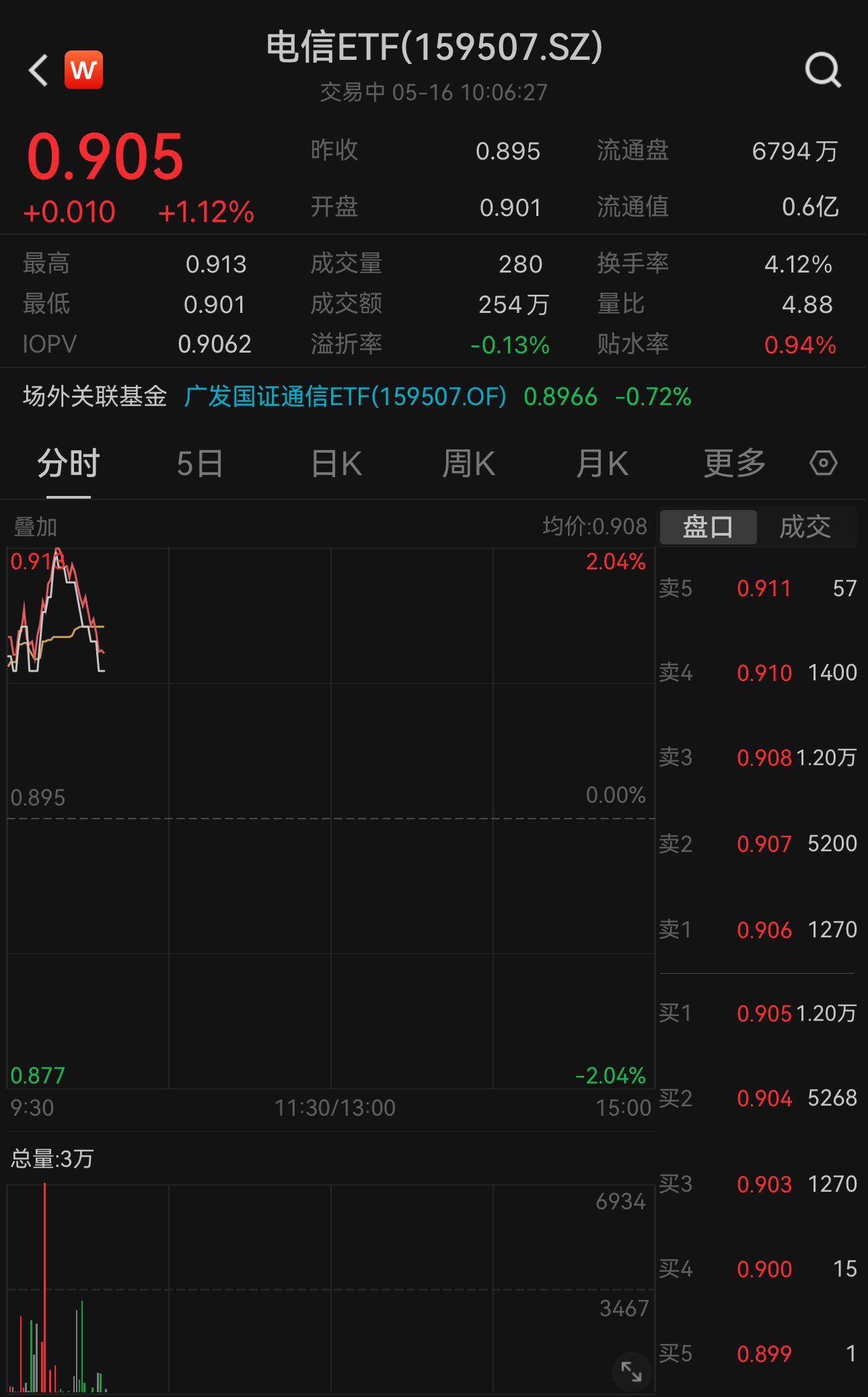This screenshot has width=868, height=1397.
Task: Open the 更多 chart options
Action: point(735,464)
